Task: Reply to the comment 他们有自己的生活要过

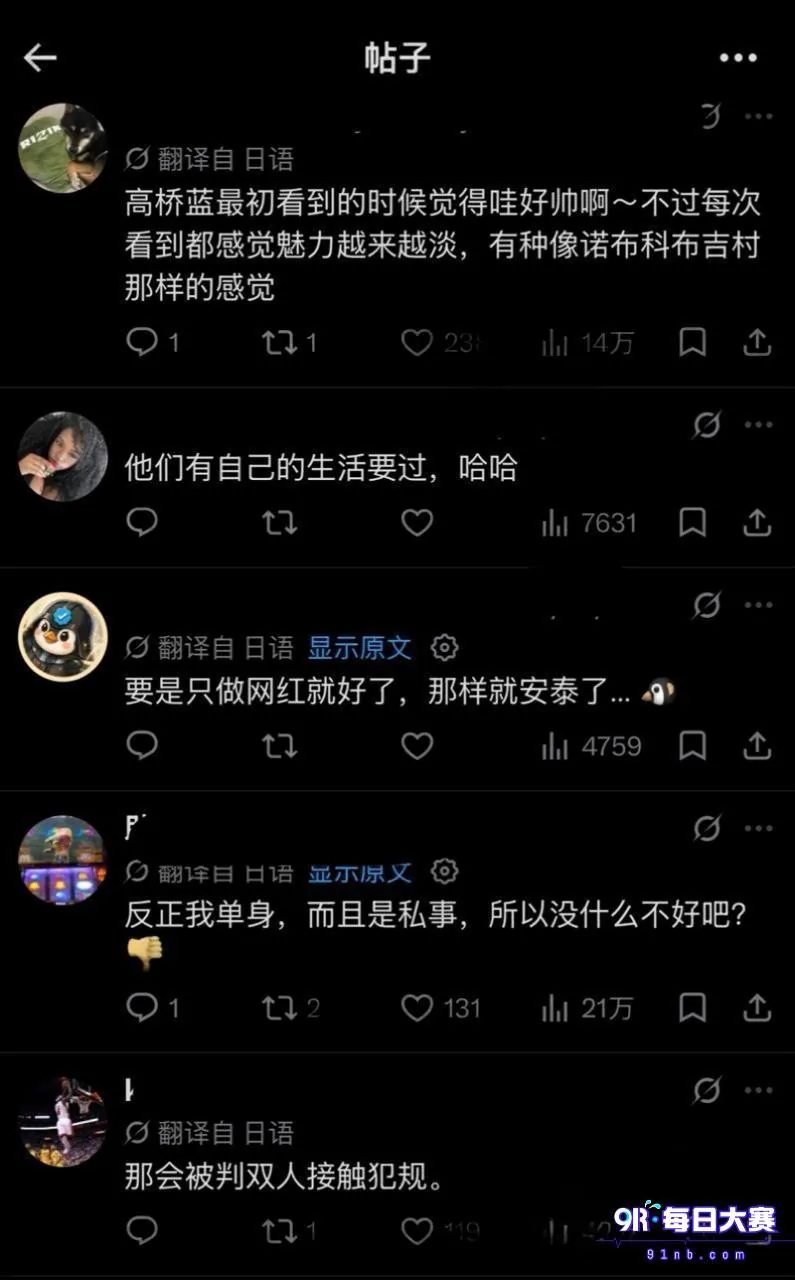Action: tap(142, 522)
